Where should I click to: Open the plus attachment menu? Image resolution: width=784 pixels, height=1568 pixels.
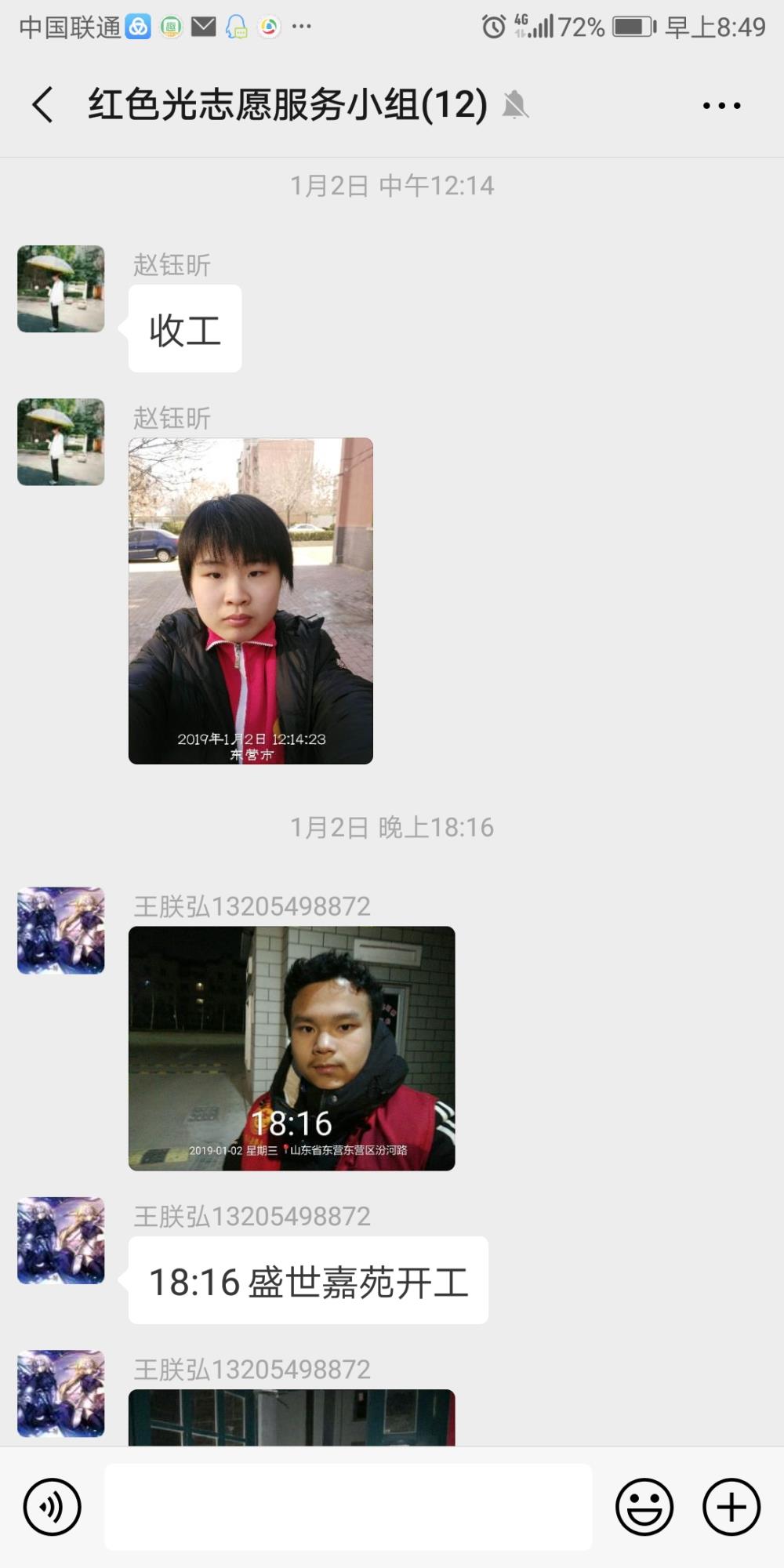tap(731, 1506)
